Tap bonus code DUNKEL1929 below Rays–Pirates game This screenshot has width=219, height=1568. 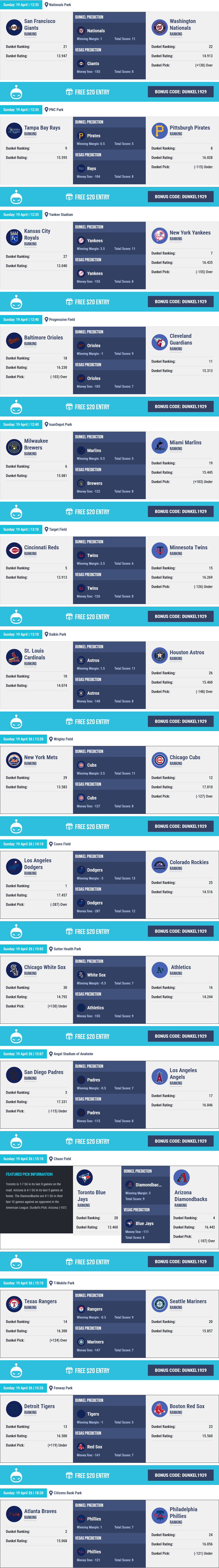coord(180,197)
